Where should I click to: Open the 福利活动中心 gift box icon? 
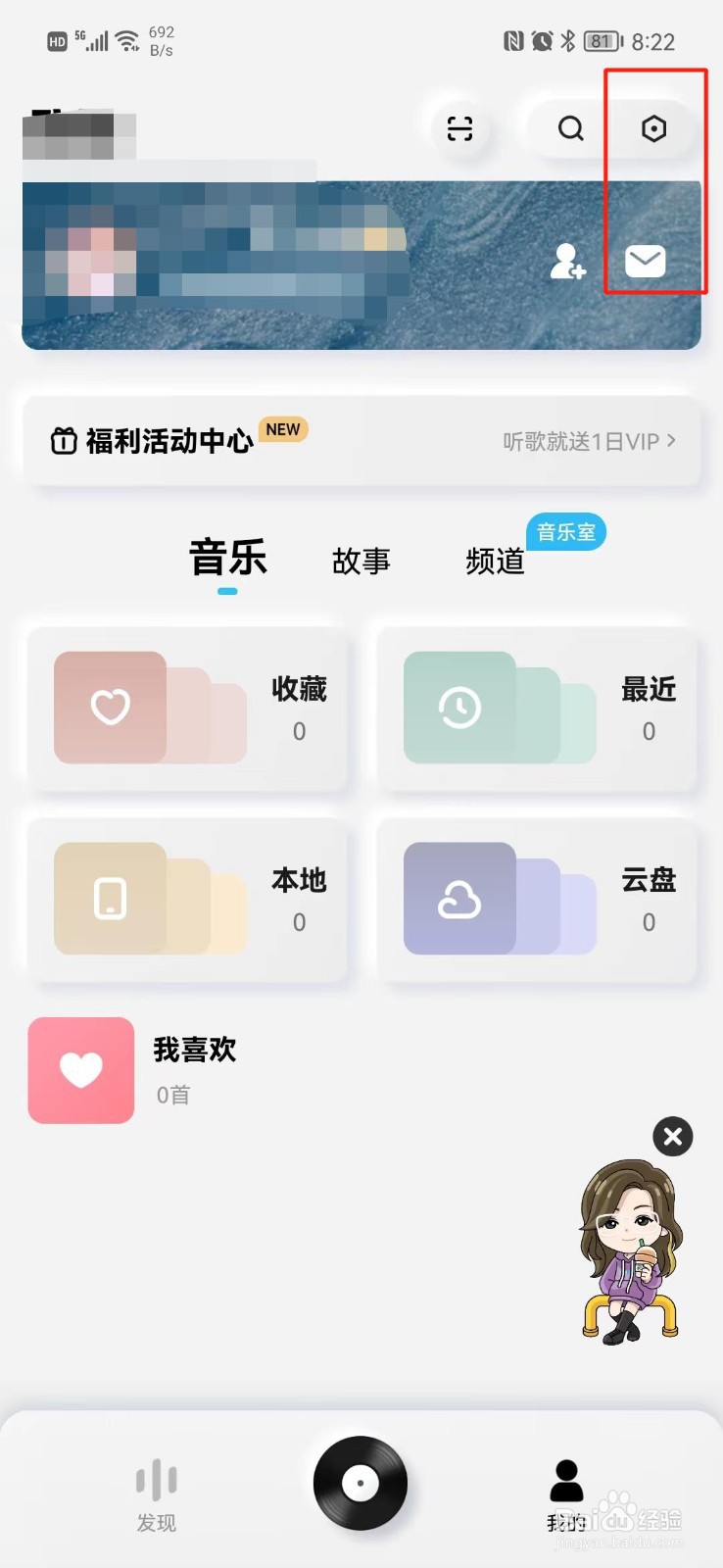click(x=62, y=441)
